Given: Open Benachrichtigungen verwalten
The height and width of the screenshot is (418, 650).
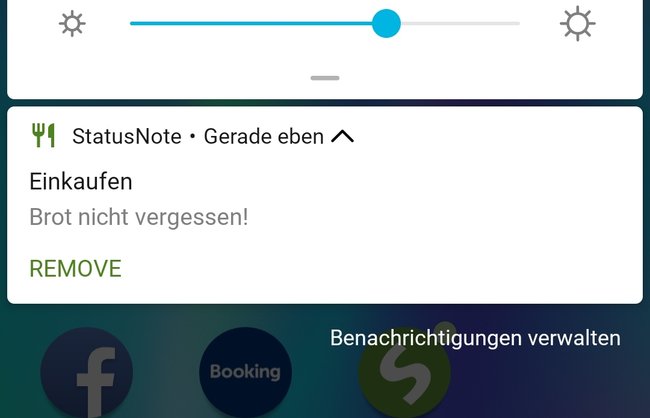Looking at the screenshot, I should (x=475, y=338).
